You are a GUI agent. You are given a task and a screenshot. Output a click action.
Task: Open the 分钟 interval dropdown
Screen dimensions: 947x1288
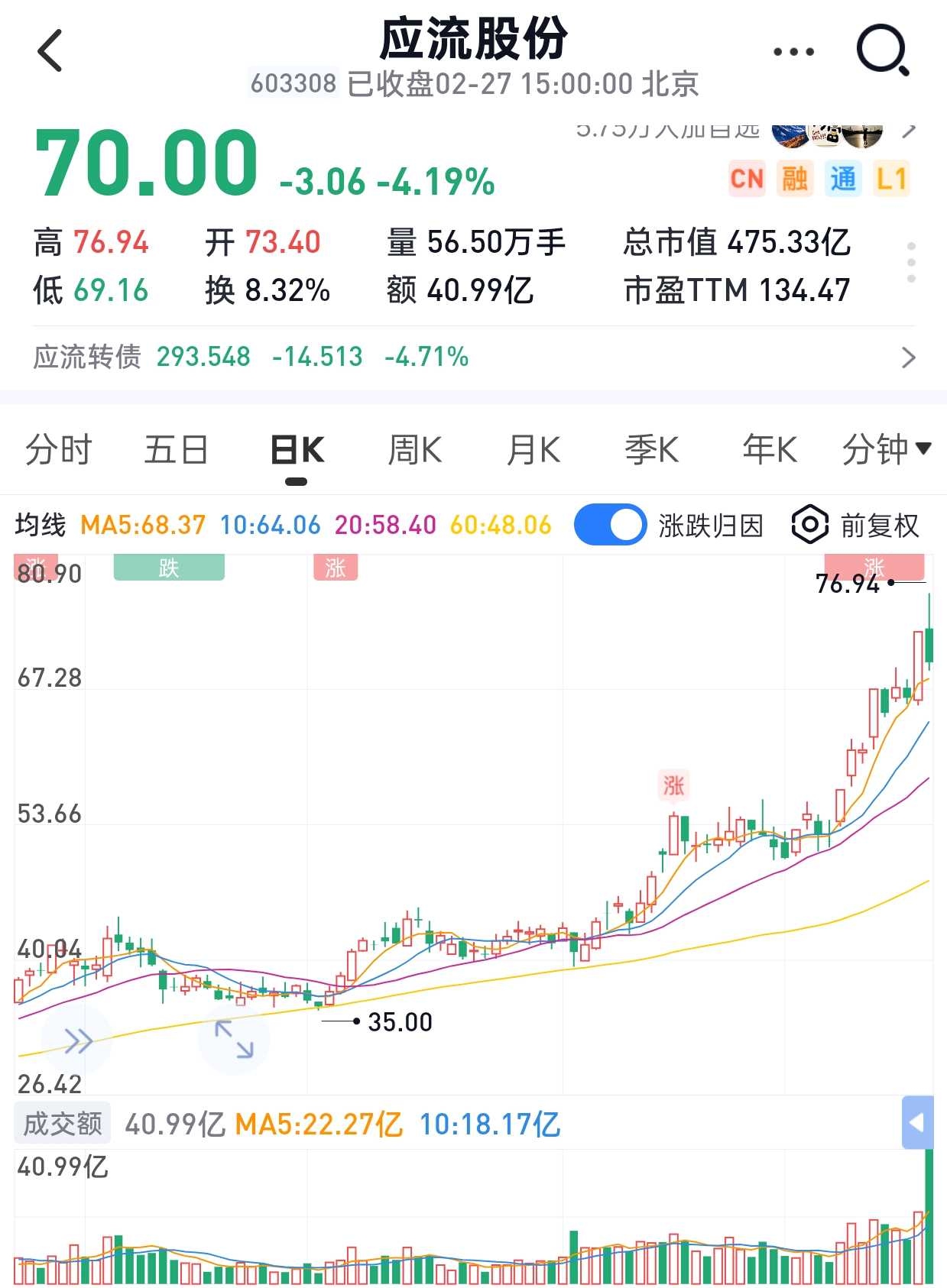pyautogui.click(x=886, y=449)
